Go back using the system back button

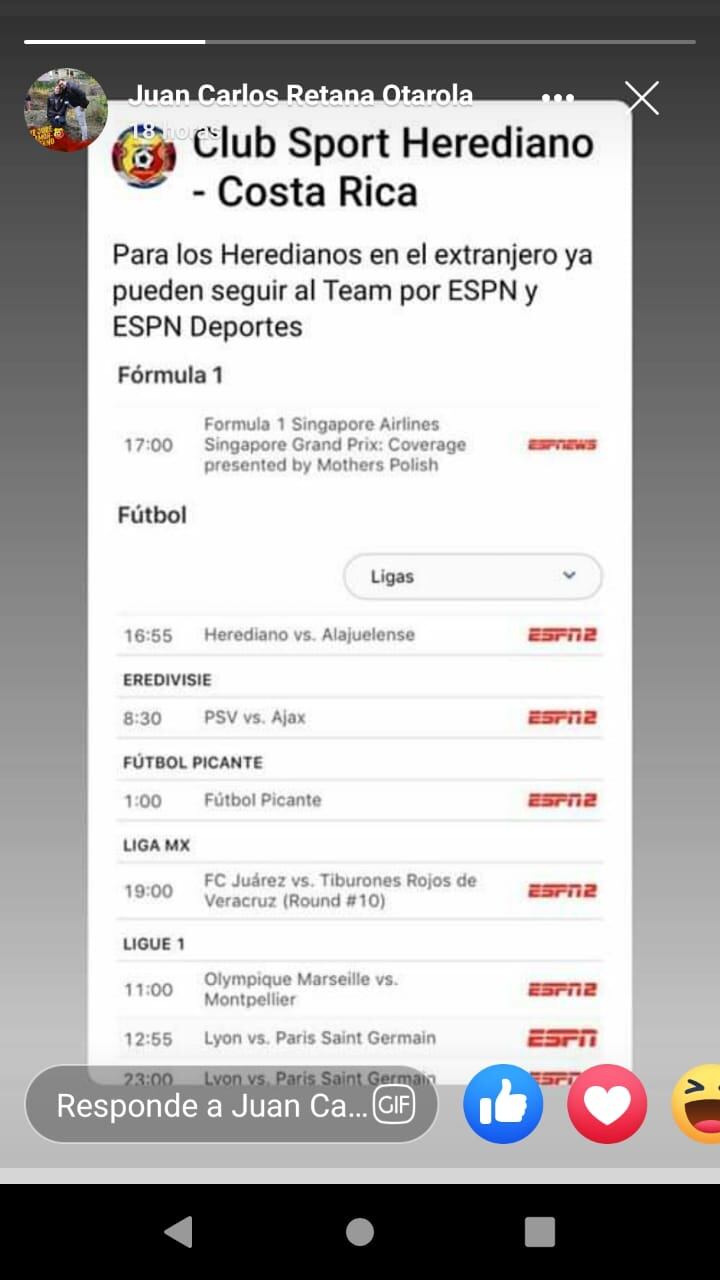tap(179, 1232)
